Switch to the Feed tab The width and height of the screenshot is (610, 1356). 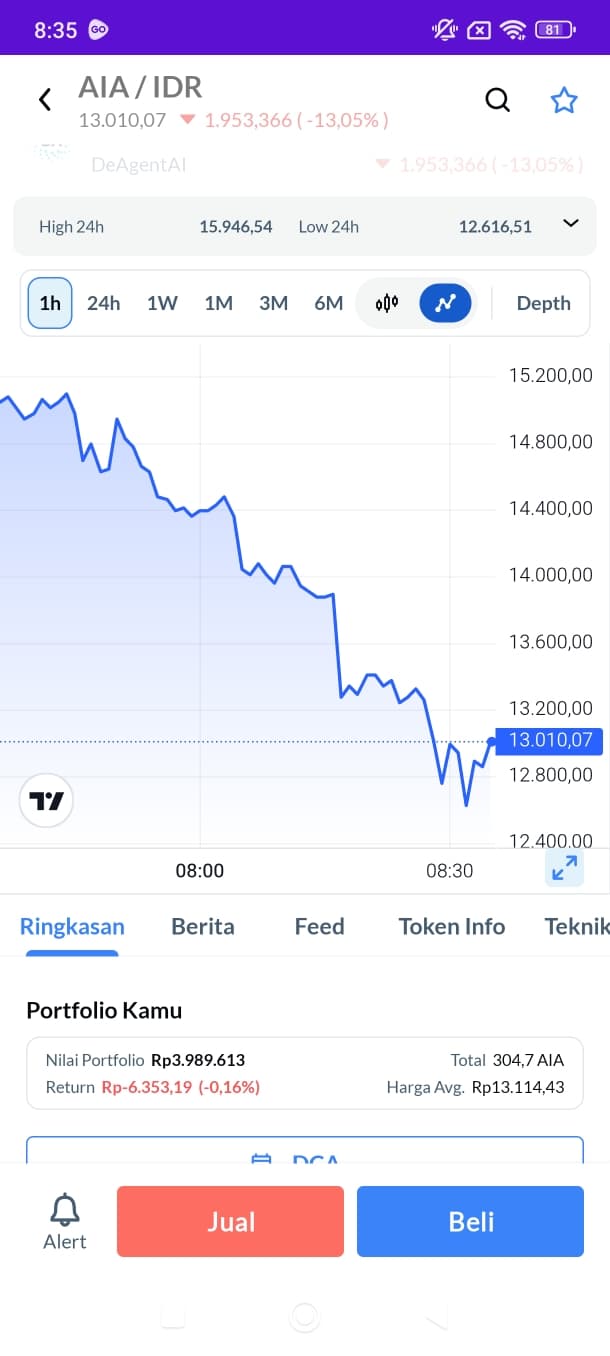(x=319, y=926)
